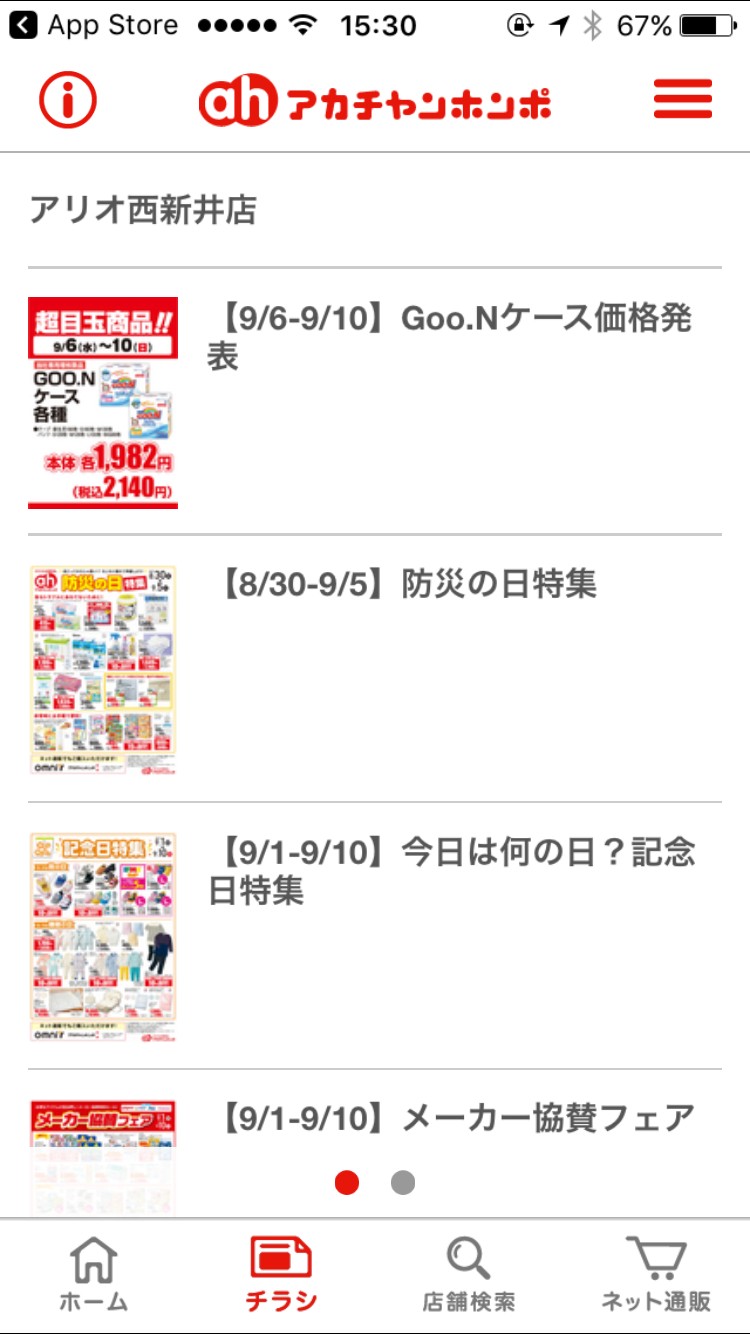Select the チラシ tab

[x=281, y=1272]
